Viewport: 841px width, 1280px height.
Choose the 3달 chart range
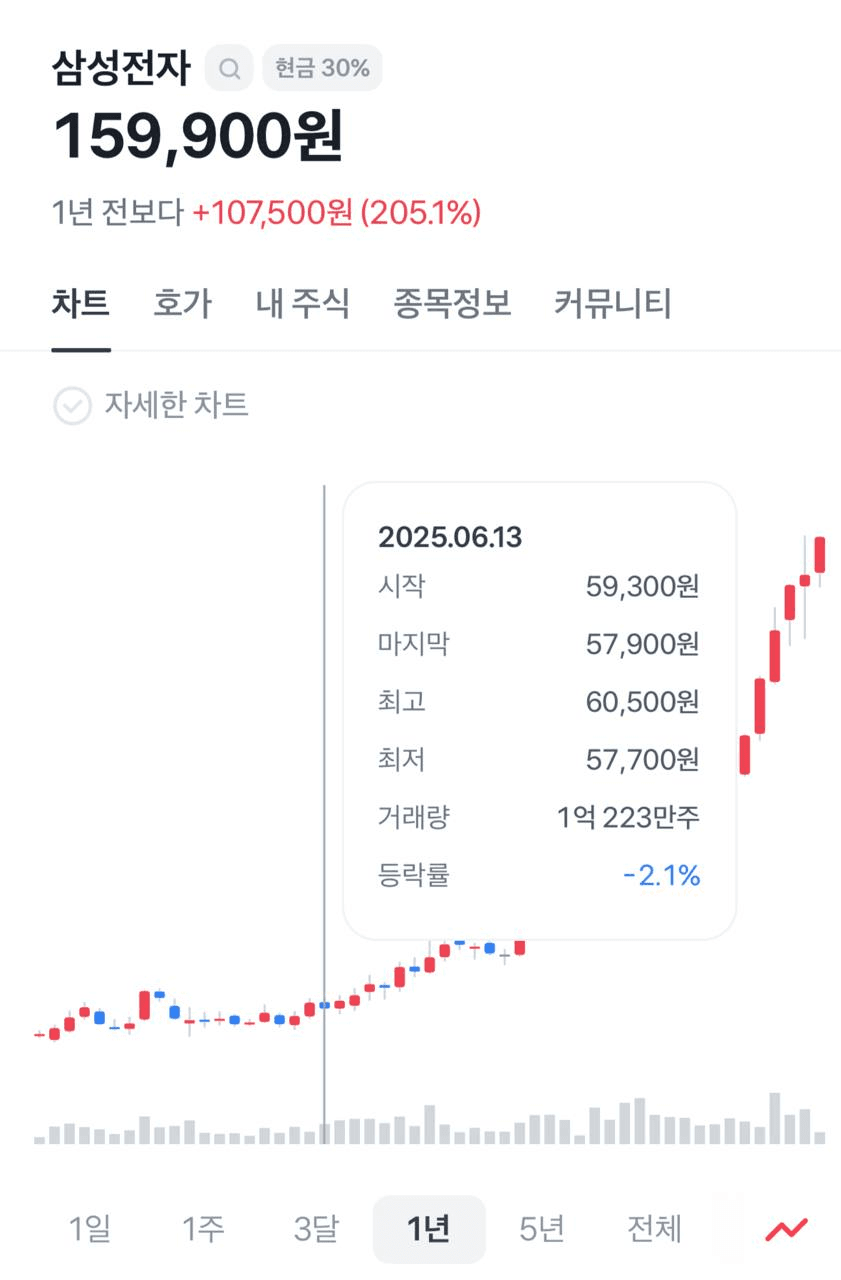coord(316,1228)
